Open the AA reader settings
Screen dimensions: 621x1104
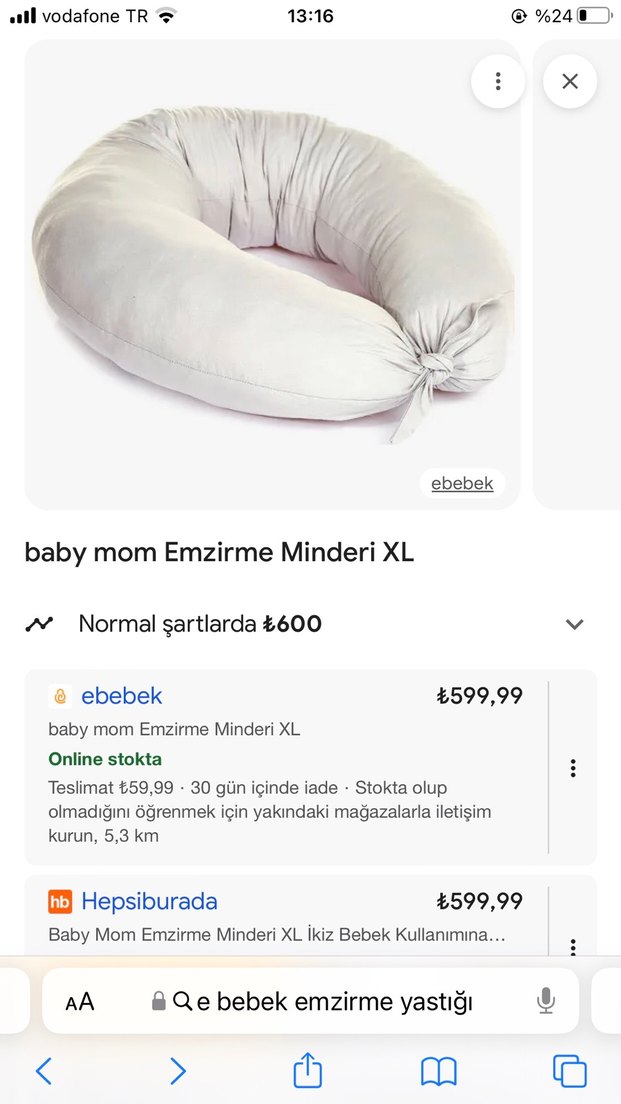80,1001
